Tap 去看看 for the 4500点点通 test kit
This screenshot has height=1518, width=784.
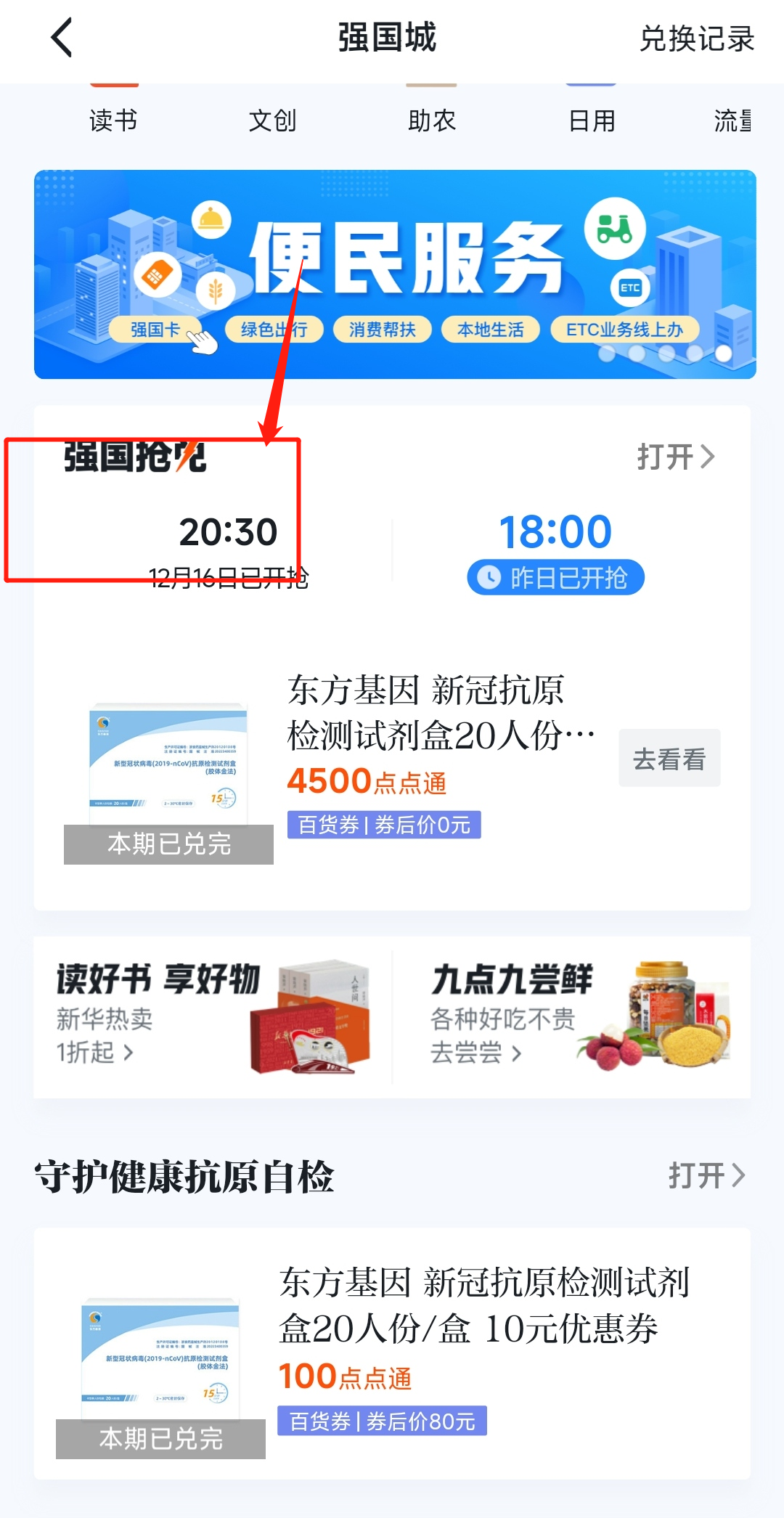pos(669,759)
